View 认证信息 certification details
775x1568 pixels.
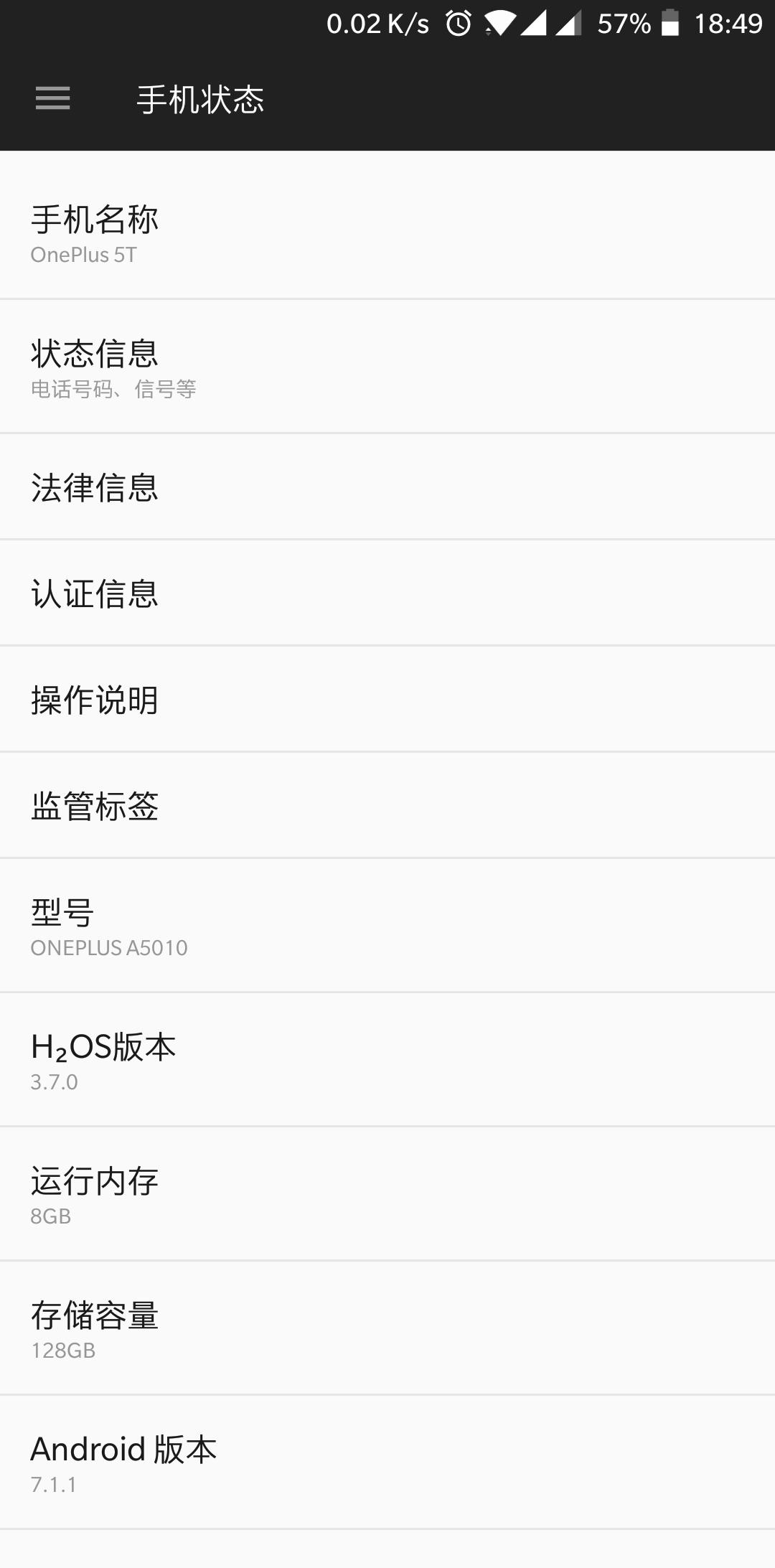[387, 593]
